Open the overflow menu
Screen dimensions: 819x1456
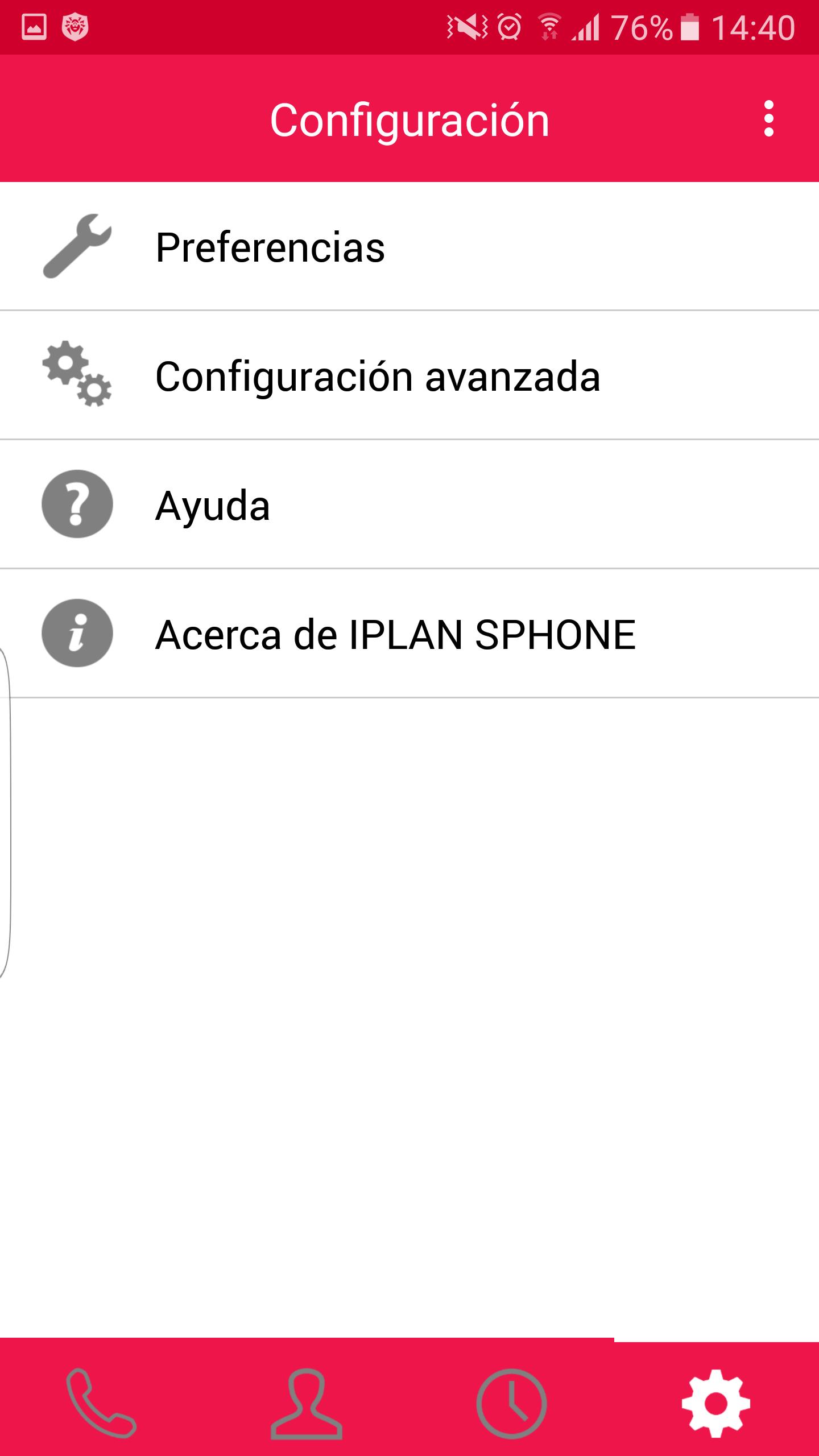pos(768,119)
